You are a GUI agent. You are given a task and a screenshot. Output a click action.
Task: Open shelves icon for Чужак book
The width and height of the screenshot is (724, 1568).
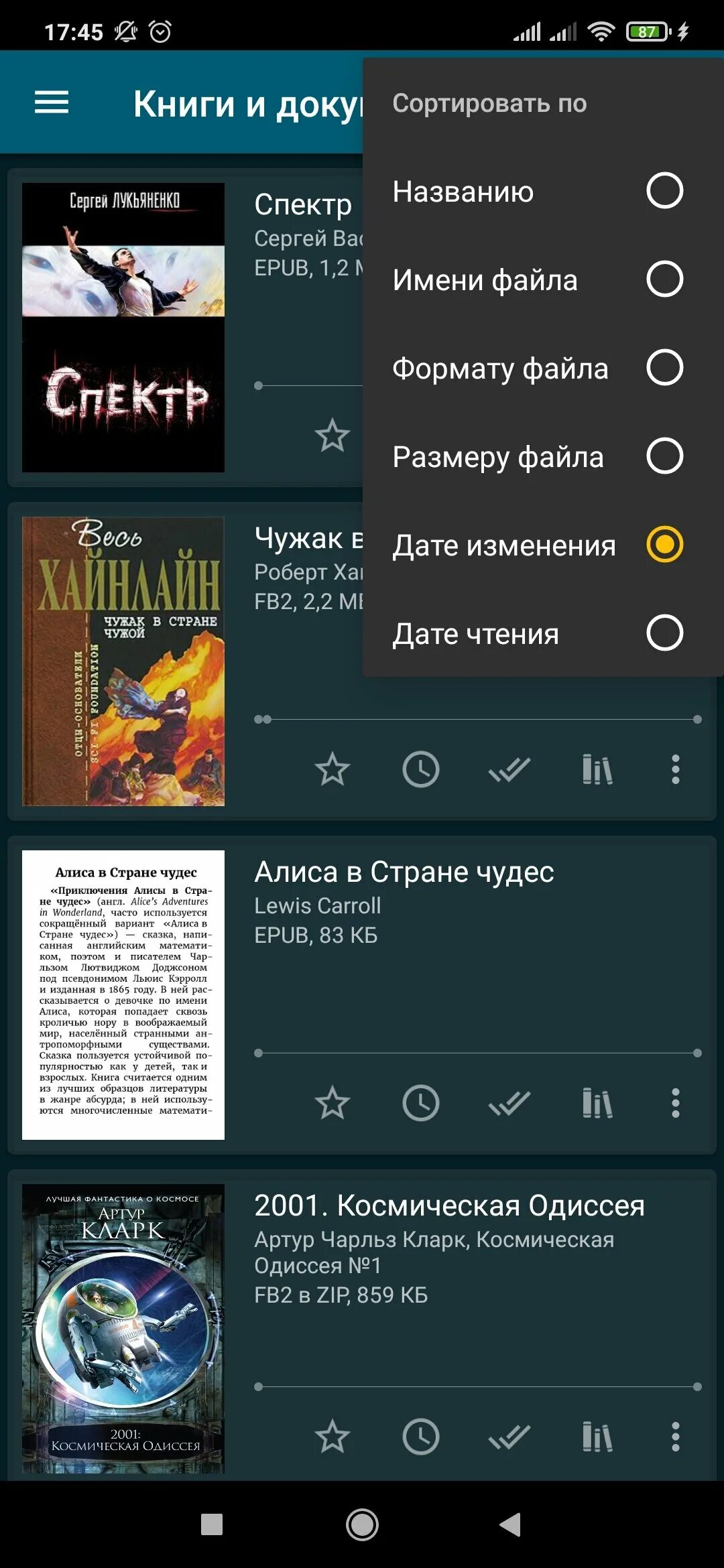[598, 769]
